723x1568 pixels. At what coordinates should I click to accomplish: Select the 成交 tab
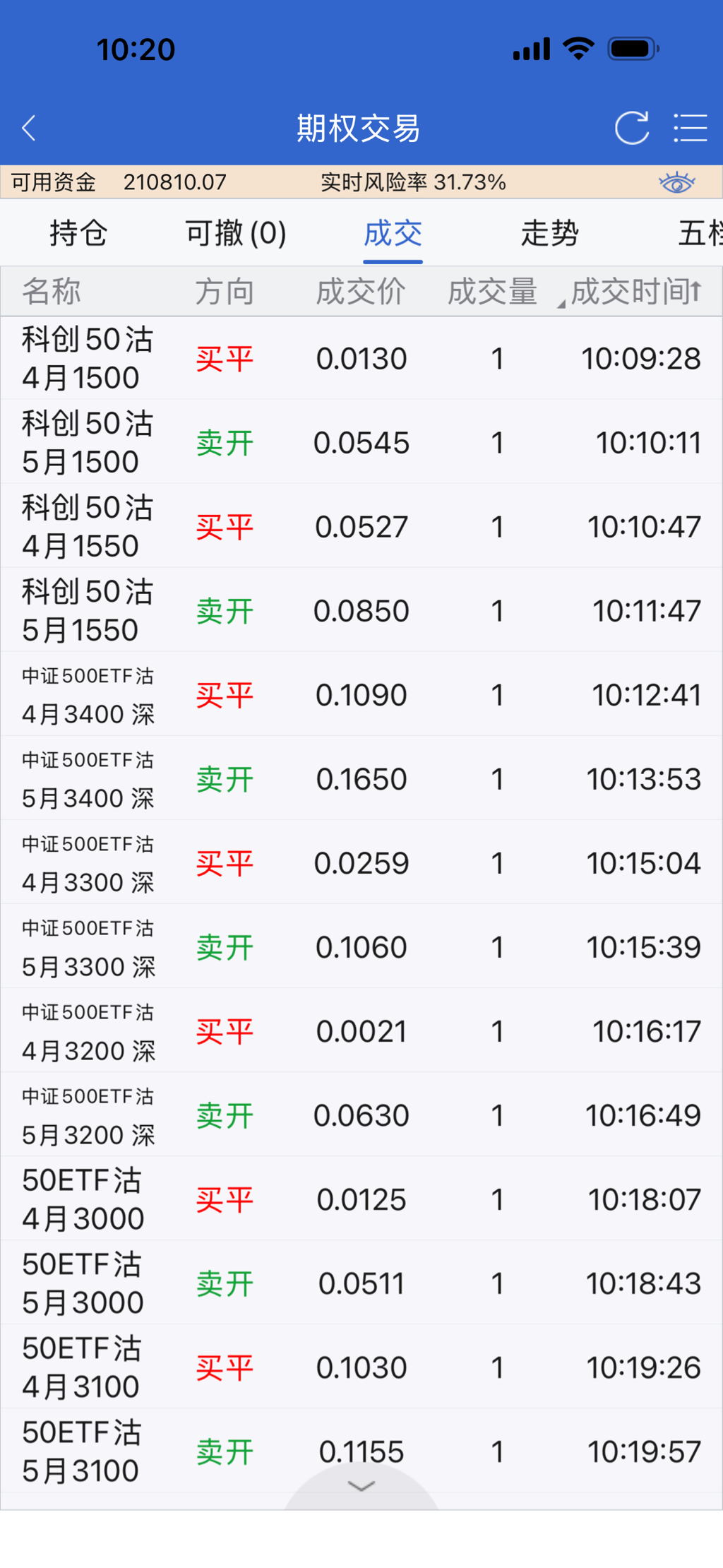pos(393,233)
